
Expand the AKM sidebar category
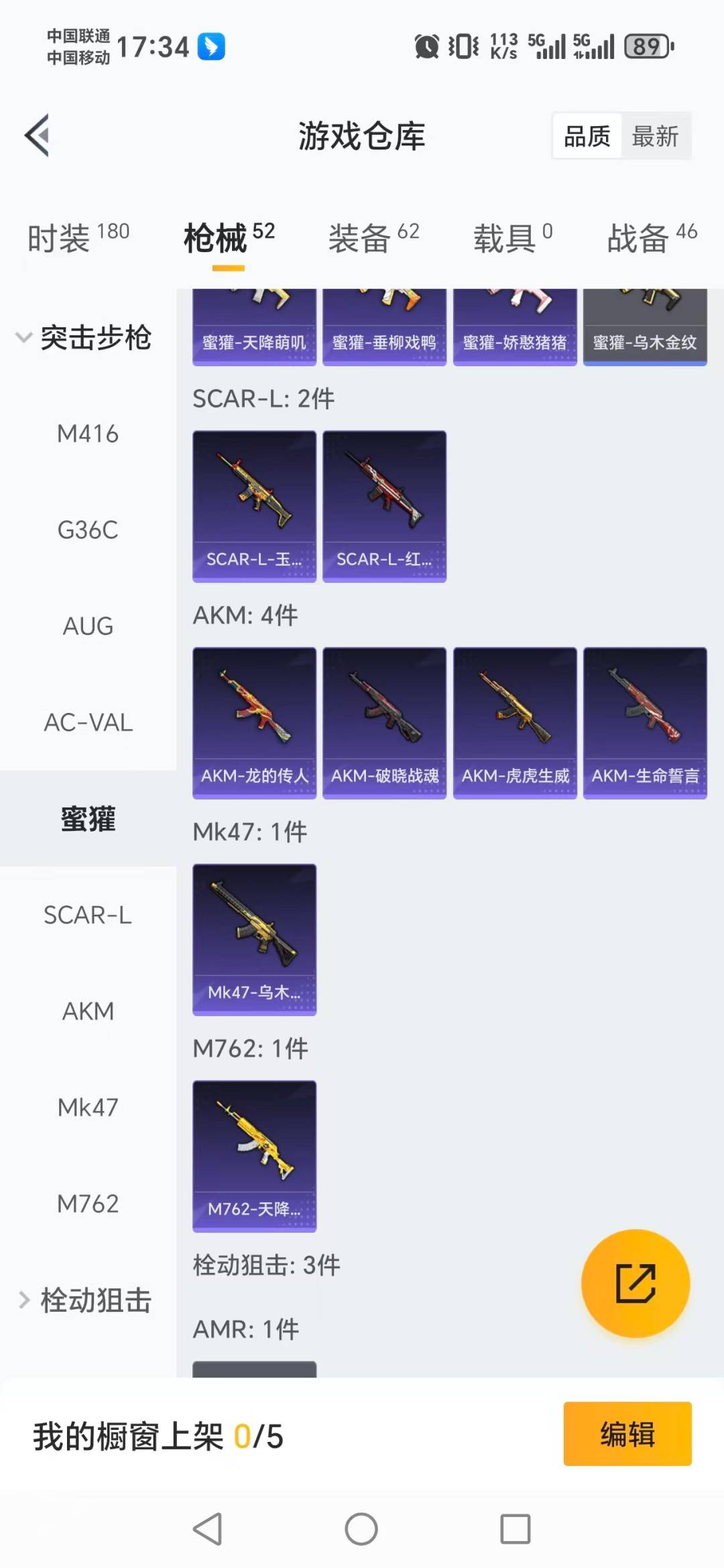click(x=87, y=1011)
